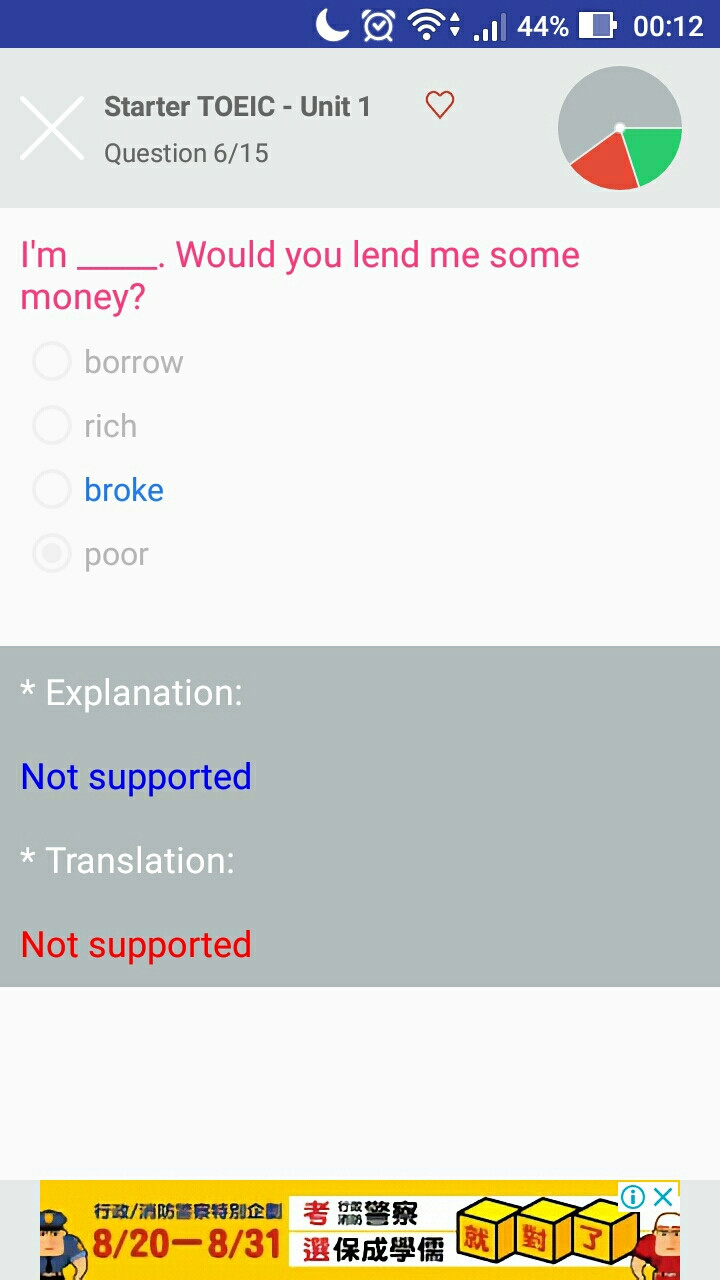Select the answer option "borrow"
Screen dimensions: 720x1280
pos(108,361)
